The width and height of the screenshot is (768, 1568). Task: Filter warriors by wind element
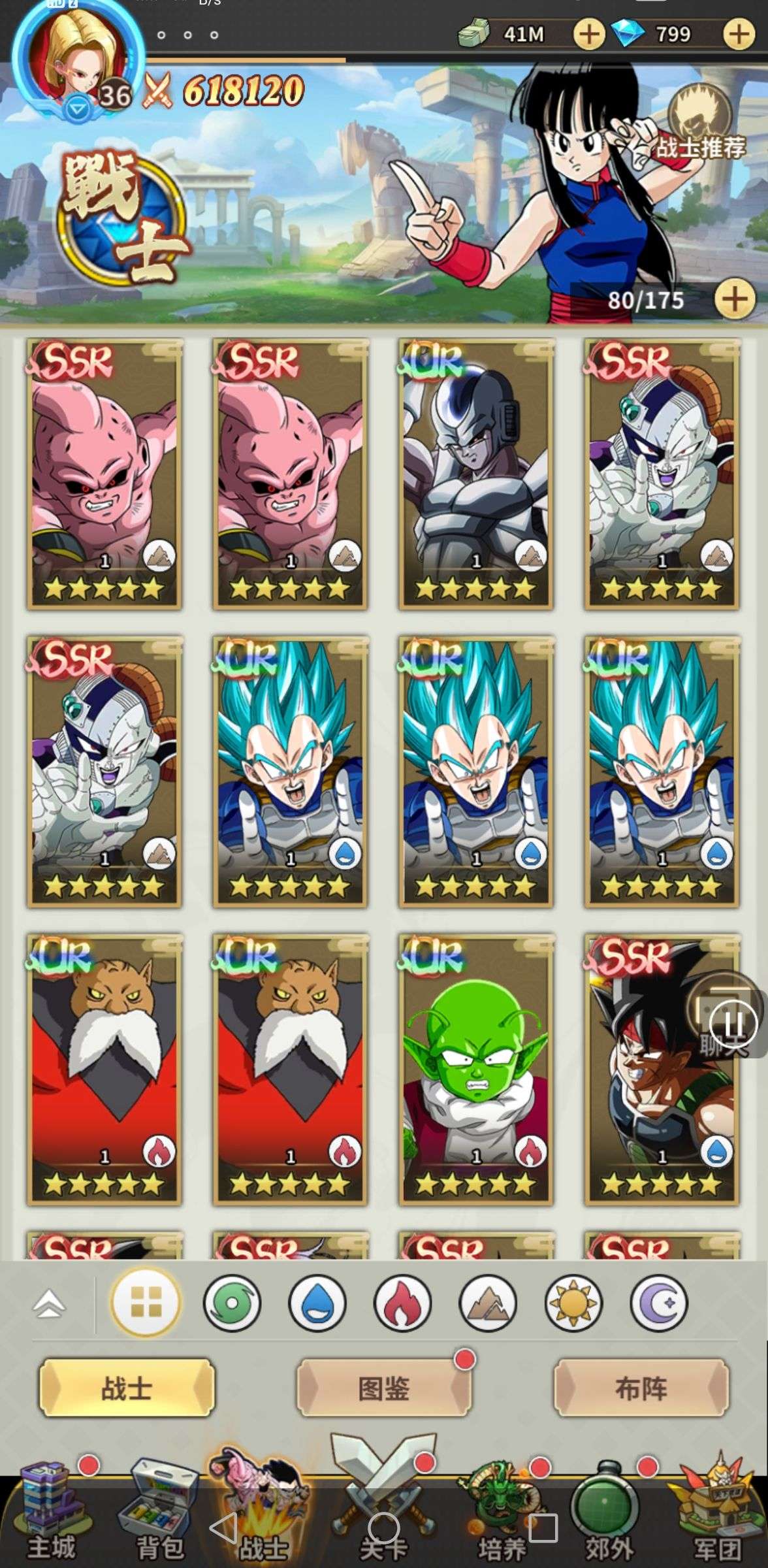(232, 1303)
